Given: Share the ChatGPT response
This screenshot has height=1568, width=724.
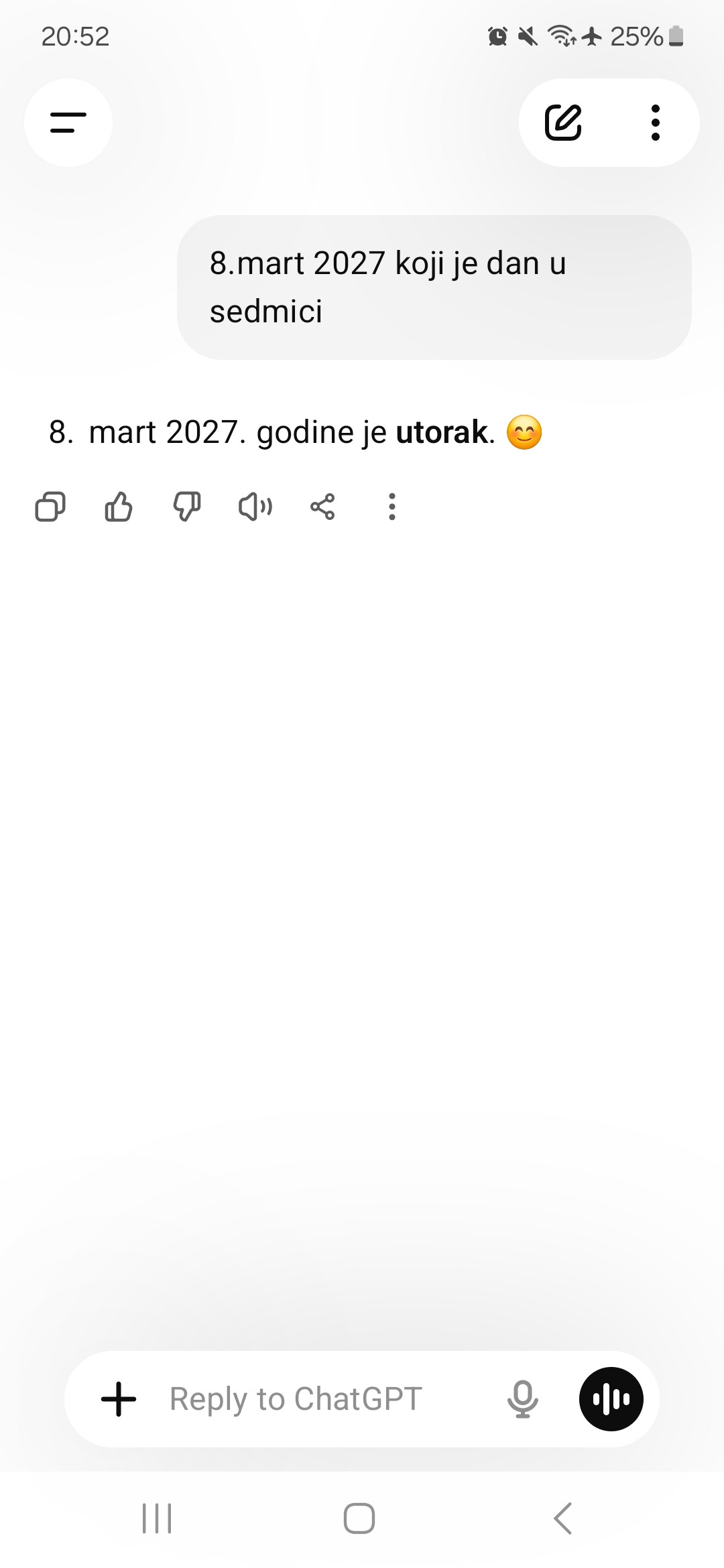Looking at the screenshot, I should tap(322, 507).
